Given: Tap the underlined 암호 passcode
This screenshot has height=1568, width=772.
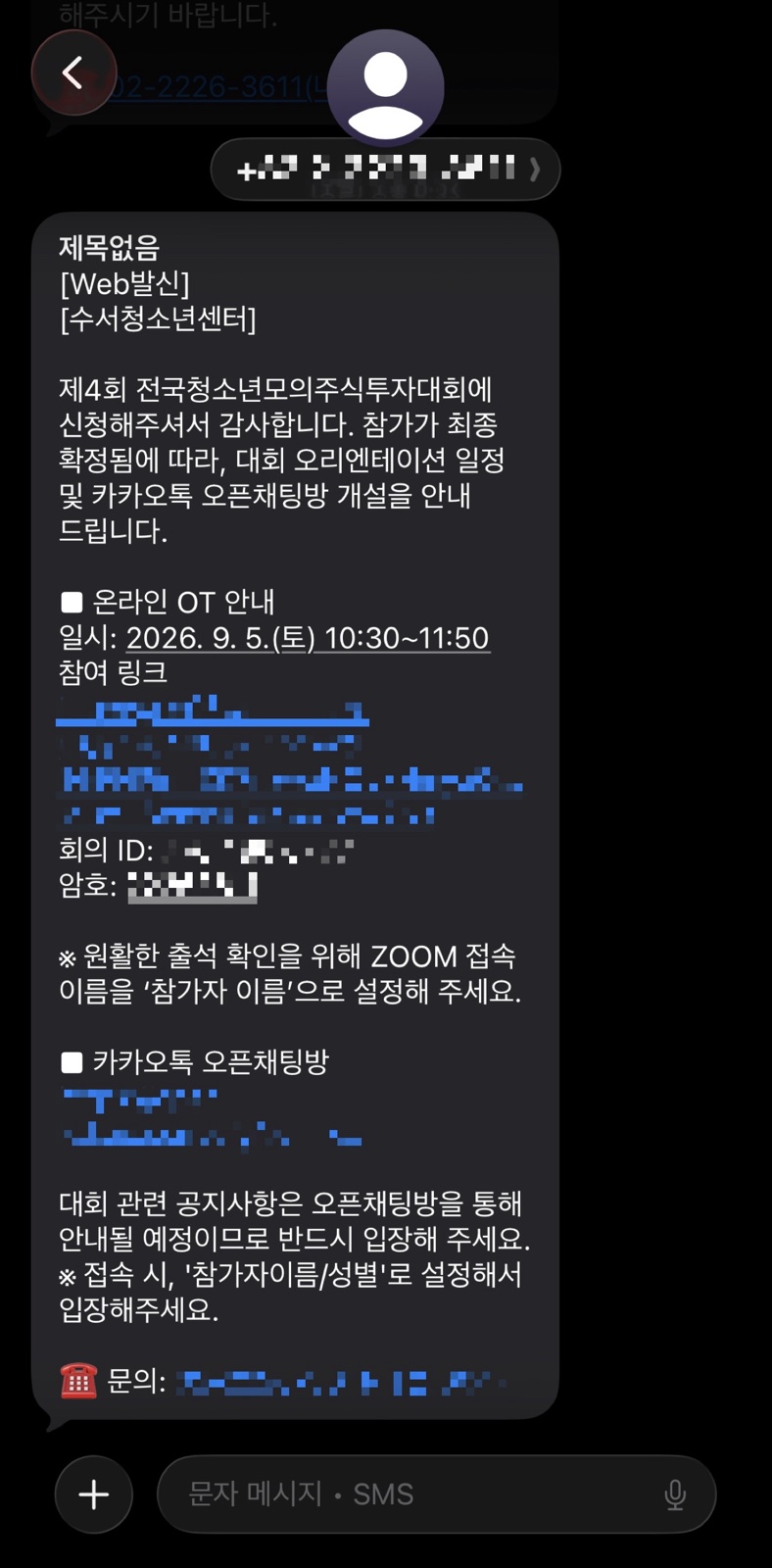Looking at the screenshot, I should [x=193, y=886].
